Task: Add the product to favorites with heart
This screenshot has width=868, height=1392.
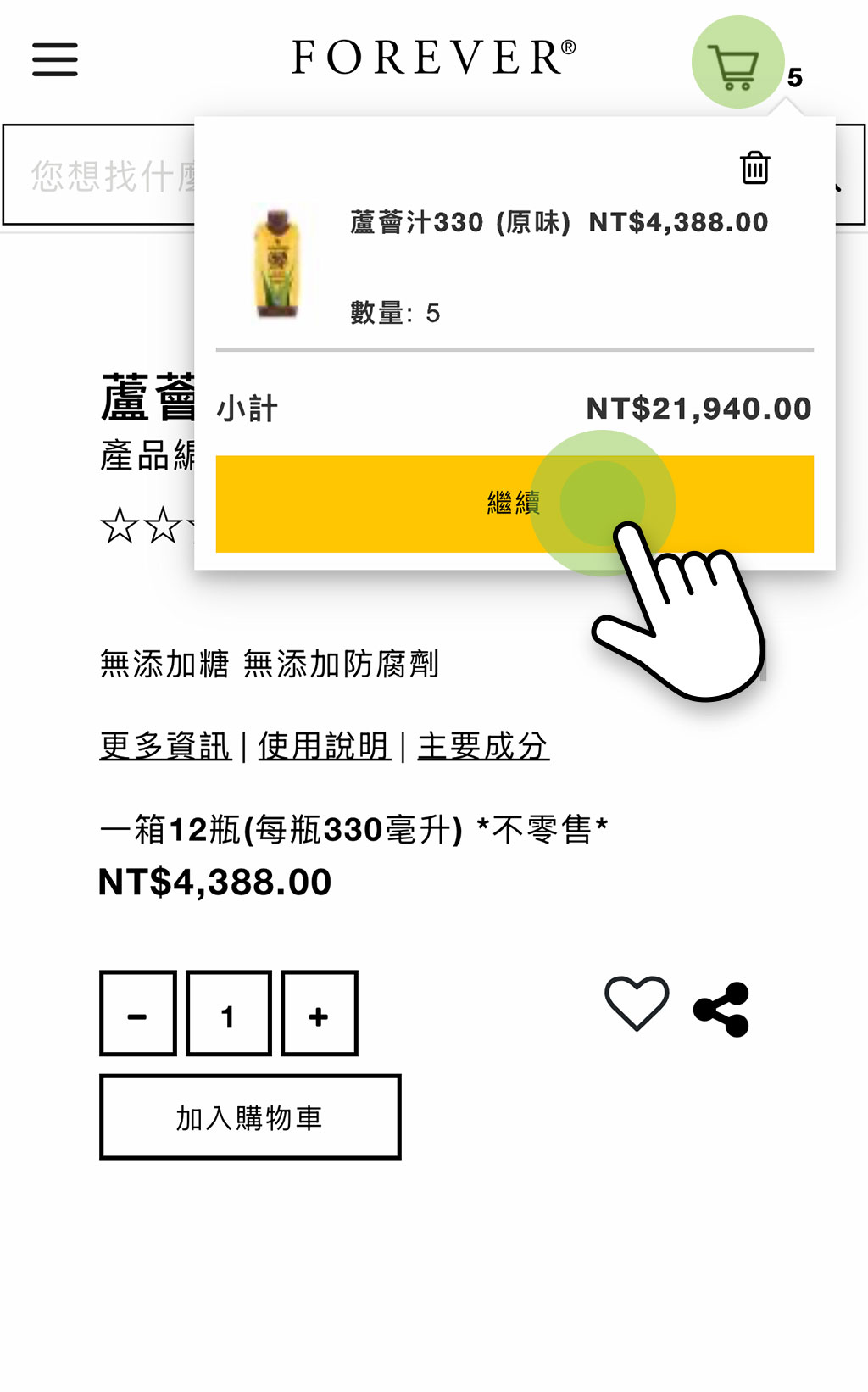Action: (637, 1004)
